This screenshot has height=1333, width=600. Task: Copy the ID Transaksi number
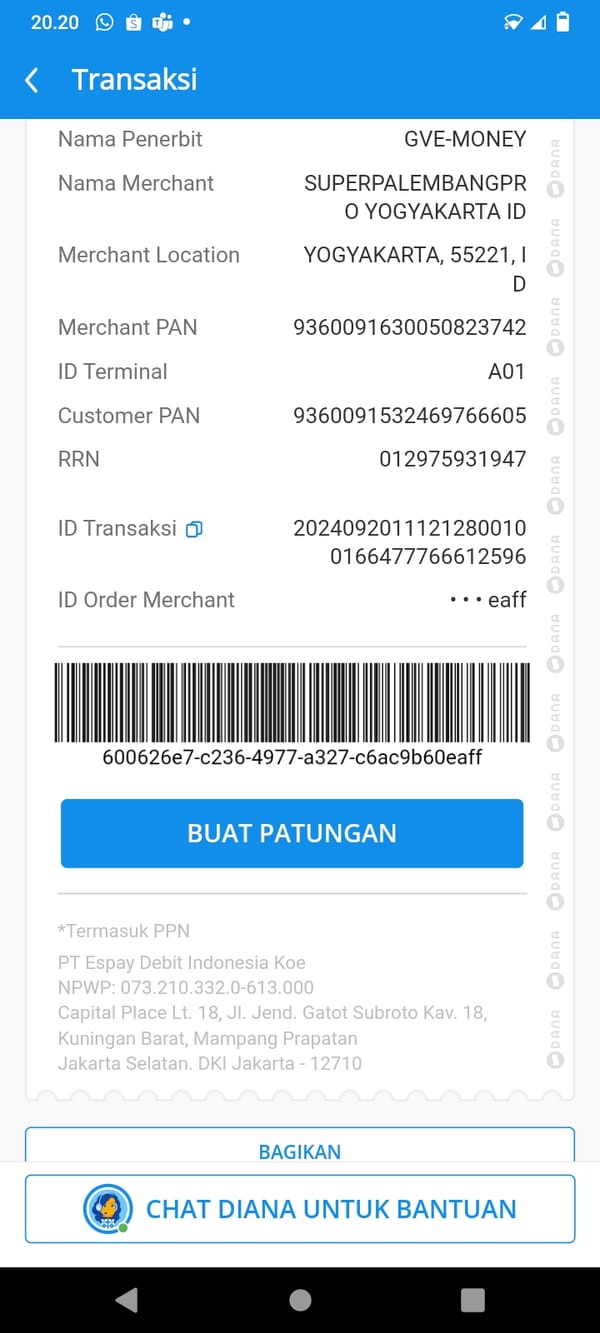[194, 529]
